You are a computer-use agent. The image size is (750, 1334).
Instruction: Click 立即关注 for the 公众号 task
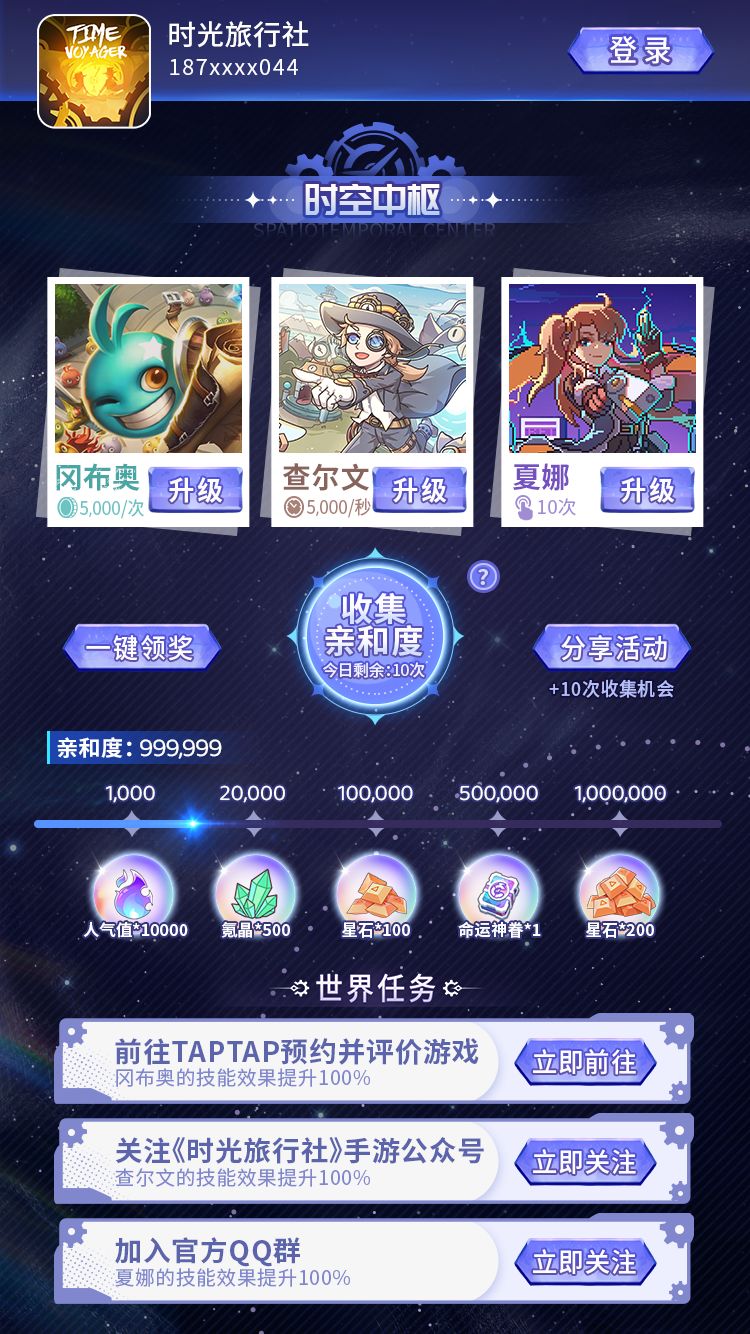pos(585,1161)
